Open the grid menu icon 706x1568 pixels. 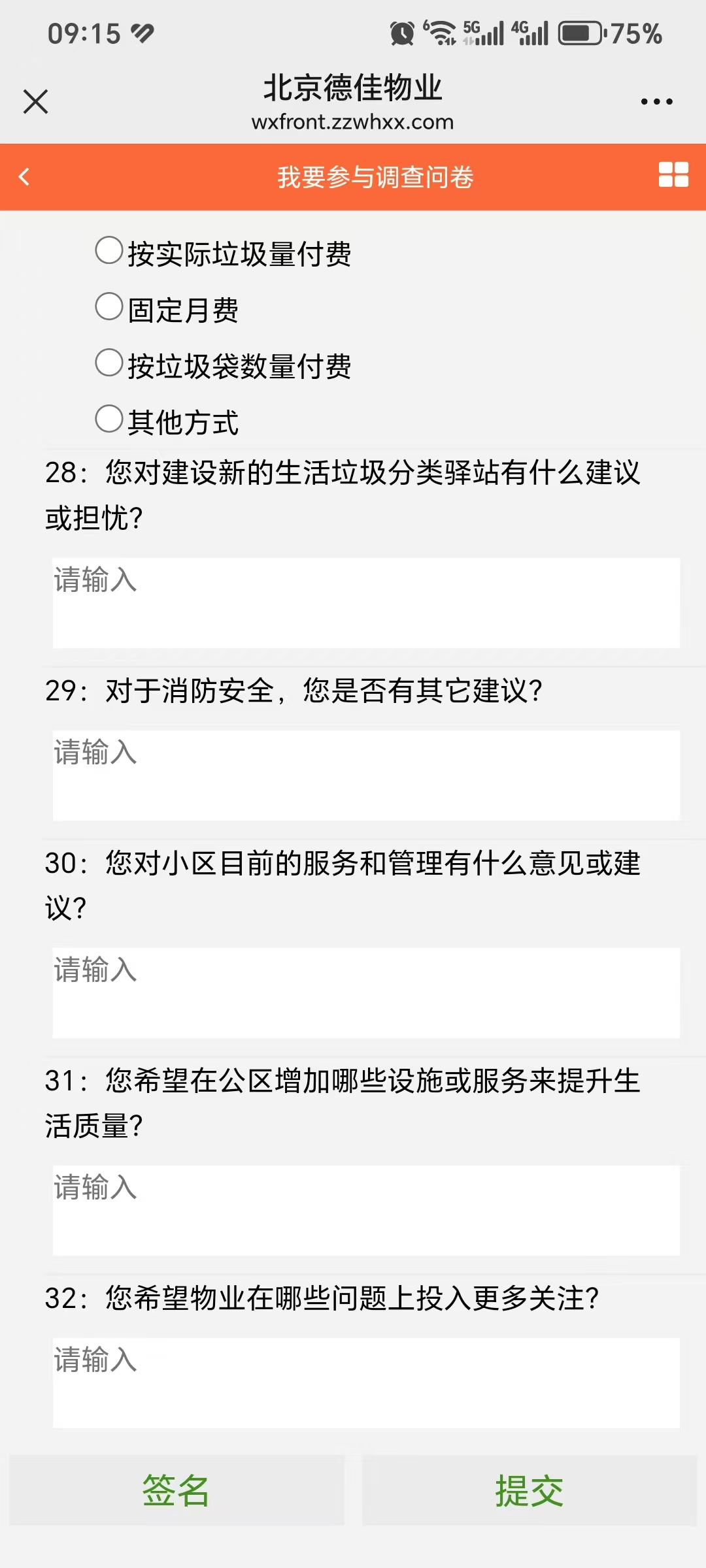coord(673,175)
